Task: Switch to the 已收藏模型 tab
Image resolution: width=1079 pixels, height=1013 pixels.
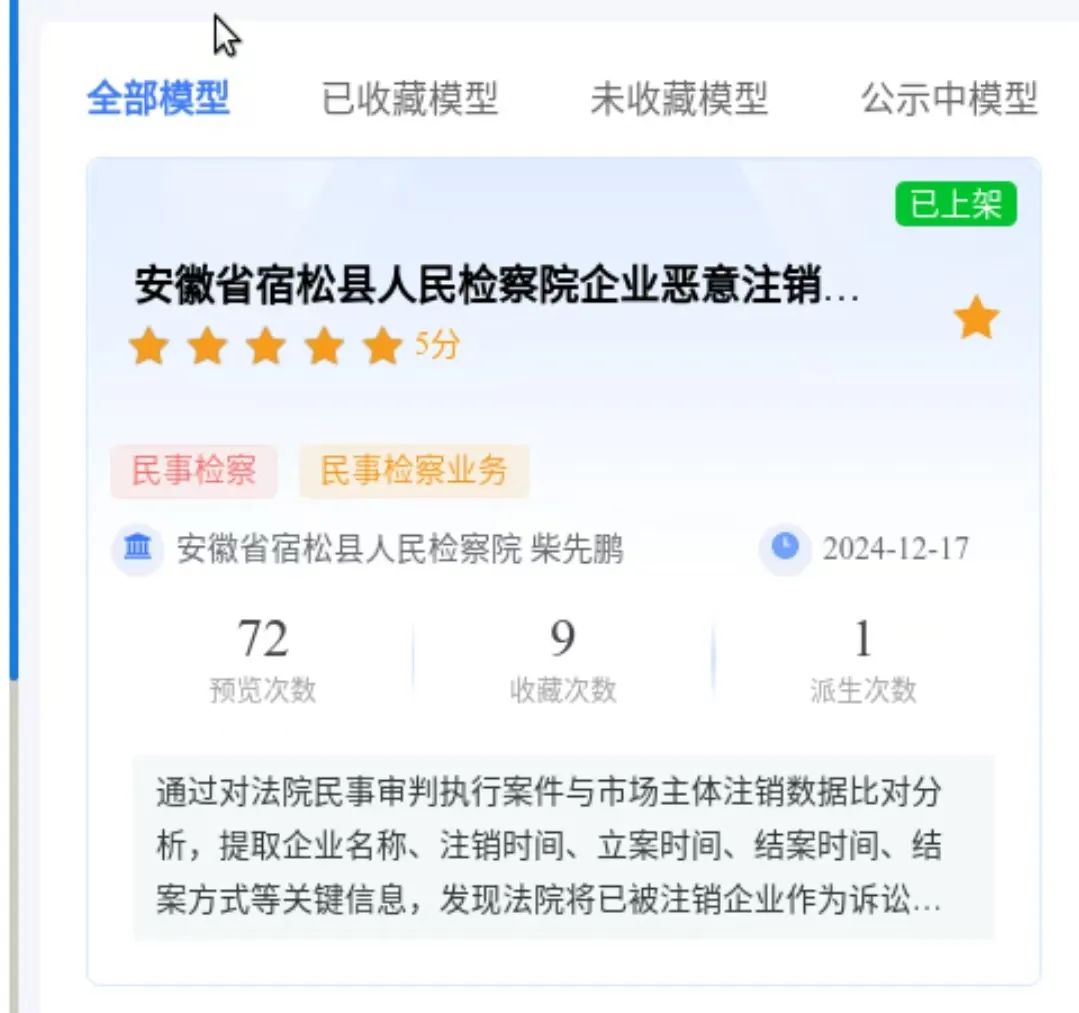Action: point(409,99)
